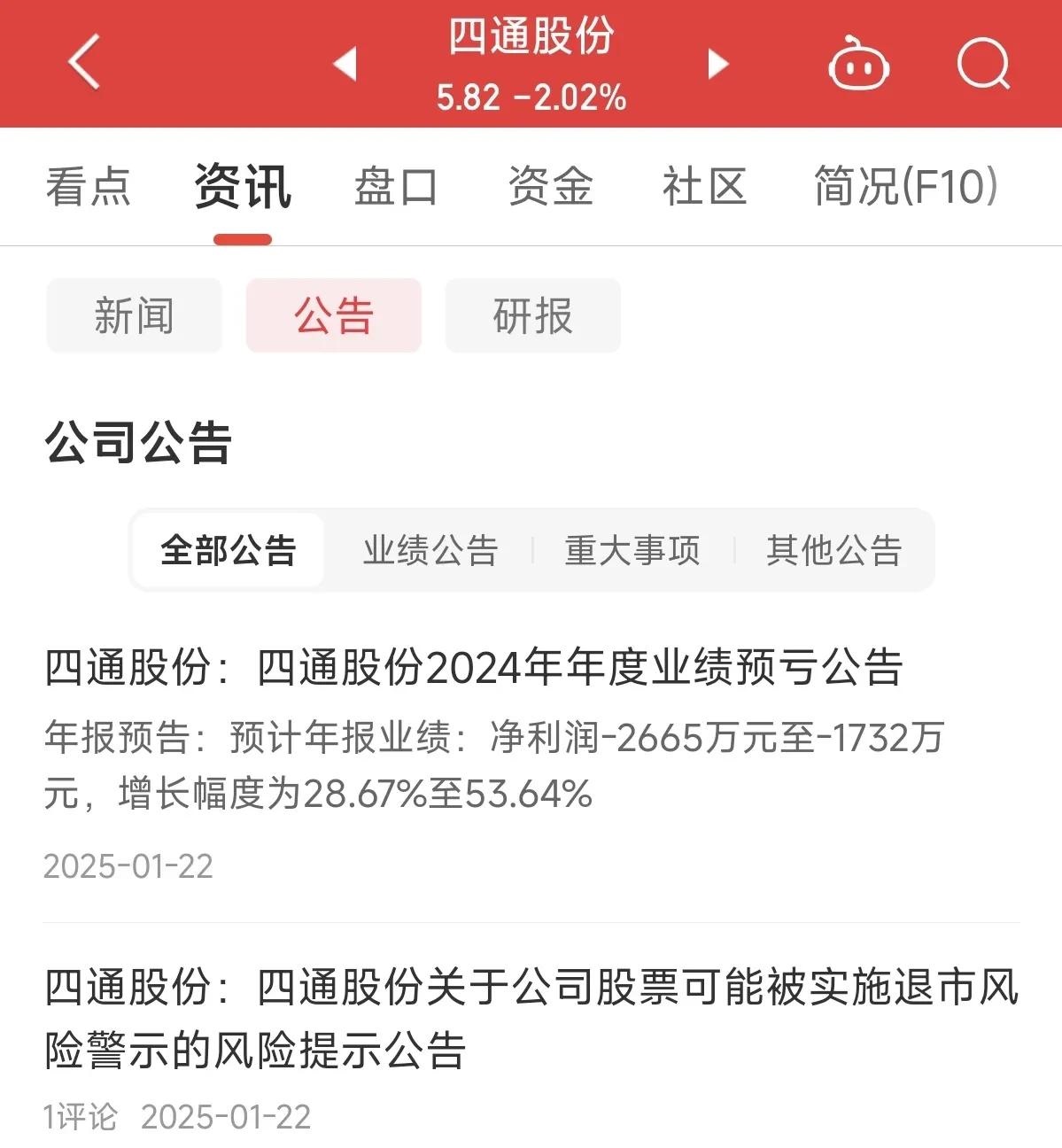Viewport: 1062px width, 1148px height.
Task: Select 重大事项 announcements
Action: (x=631, y=550)
